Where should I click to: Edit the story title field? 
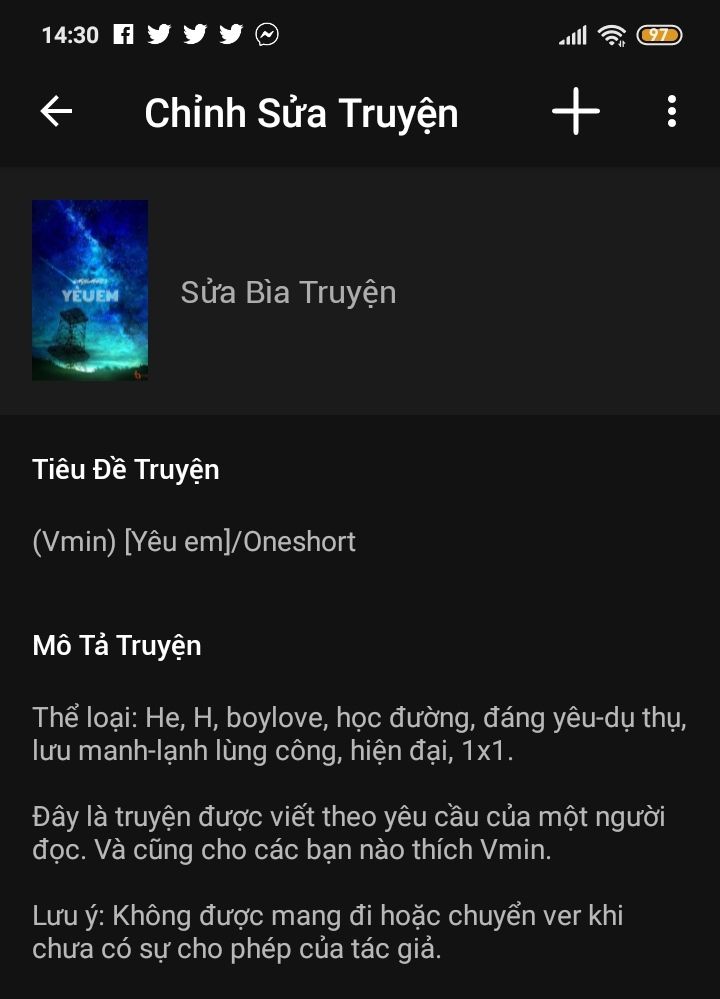(194, 542)
